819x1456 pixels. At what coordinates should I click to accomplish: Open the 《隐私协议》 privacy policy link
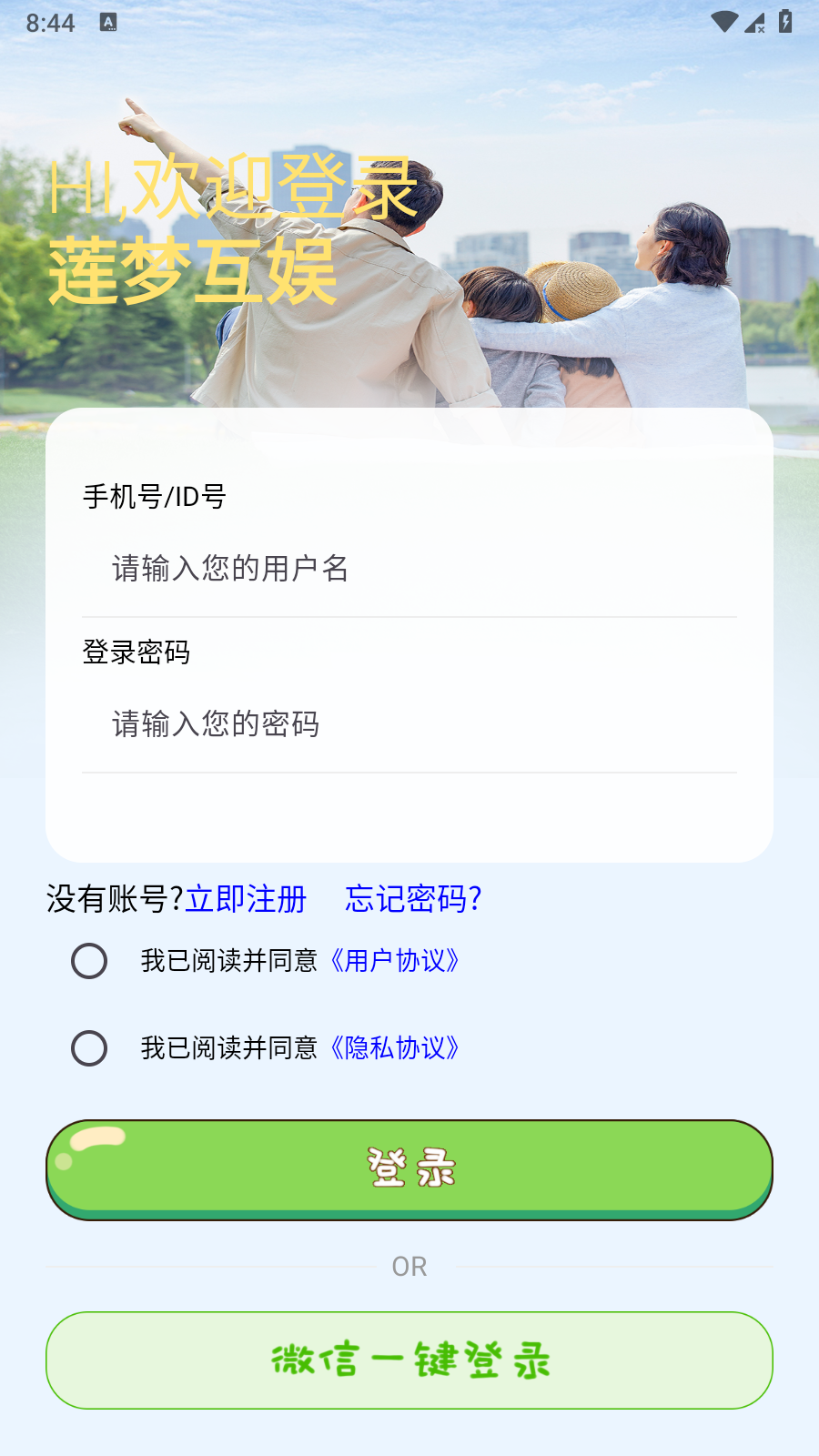pos(395,1048)
